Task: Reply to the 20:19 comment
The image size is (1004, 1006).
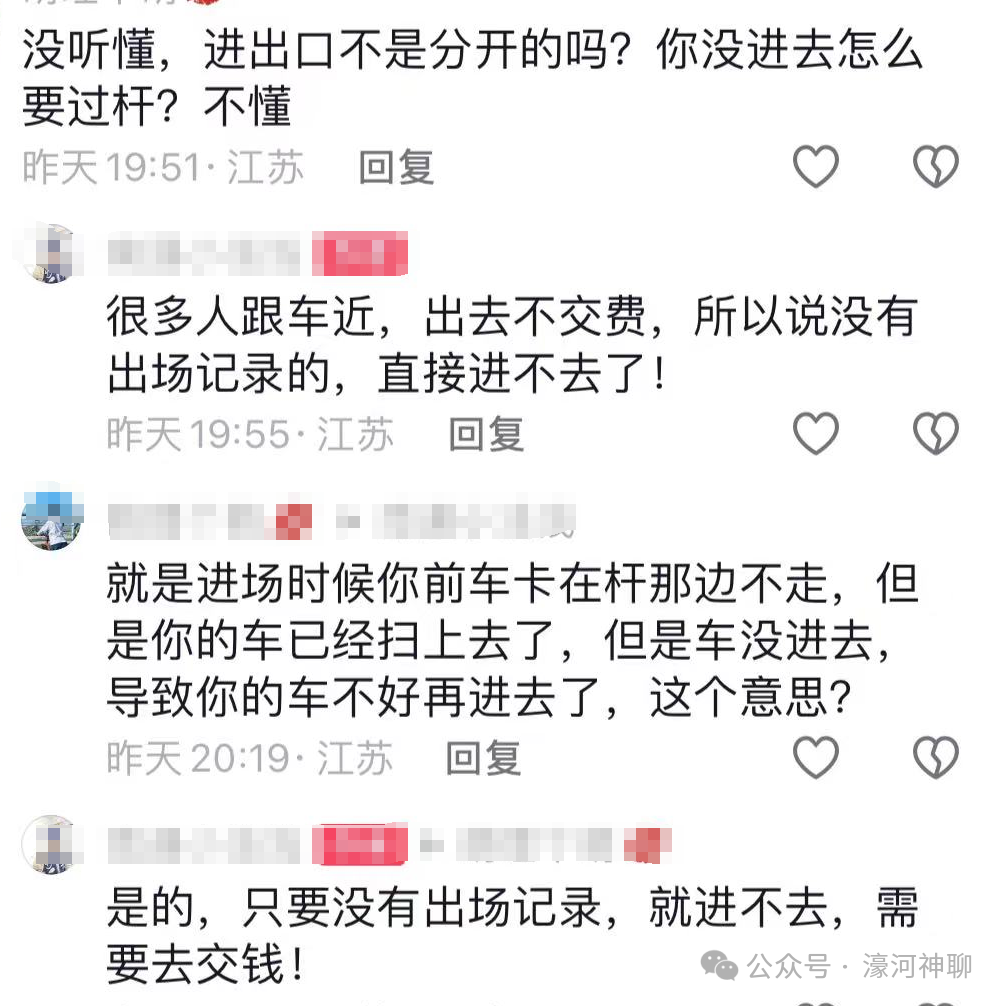Action: click(484, 758)
